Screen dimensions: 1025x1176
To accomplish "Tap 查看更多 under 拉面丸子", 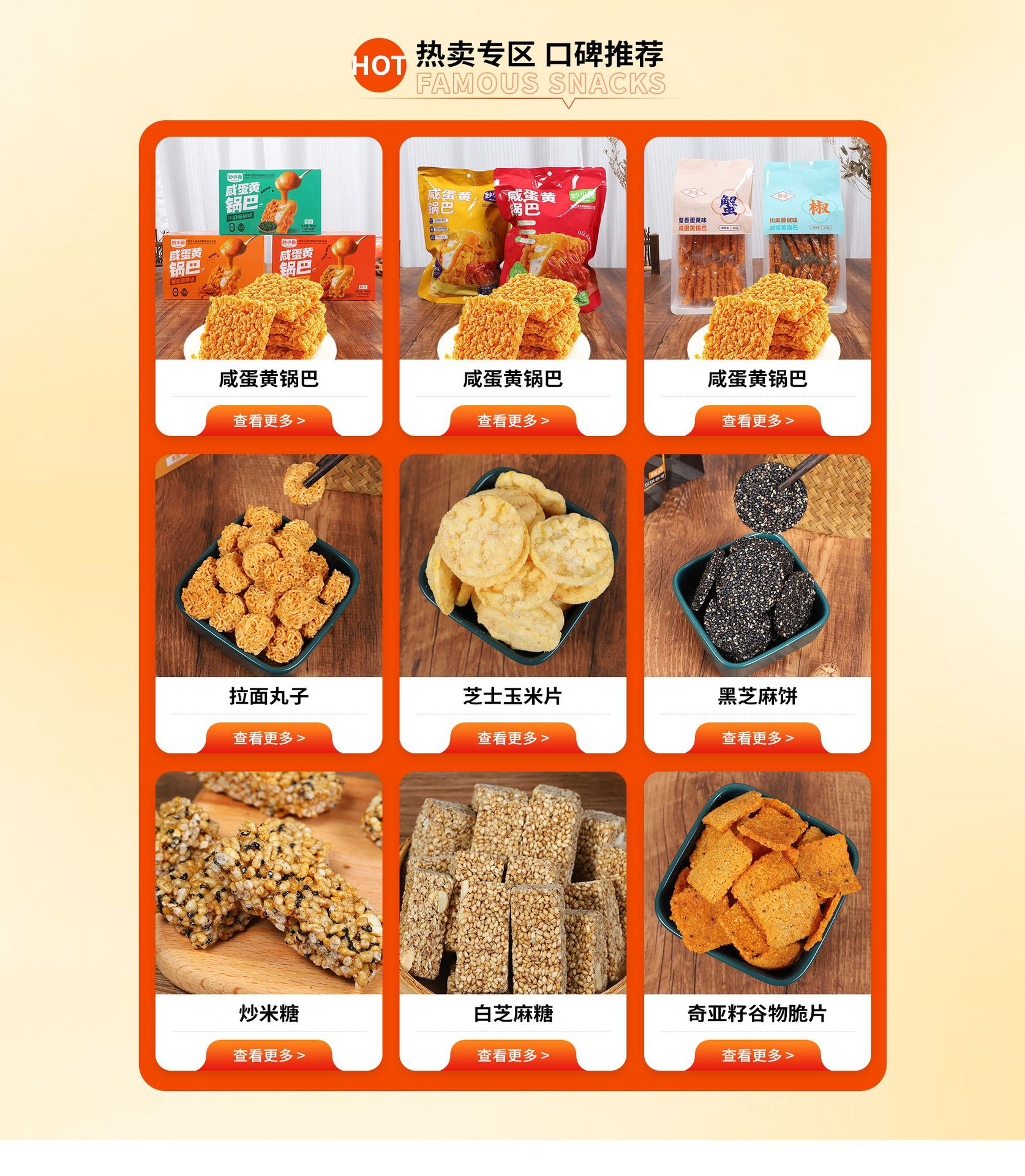I will click(269, 738).
